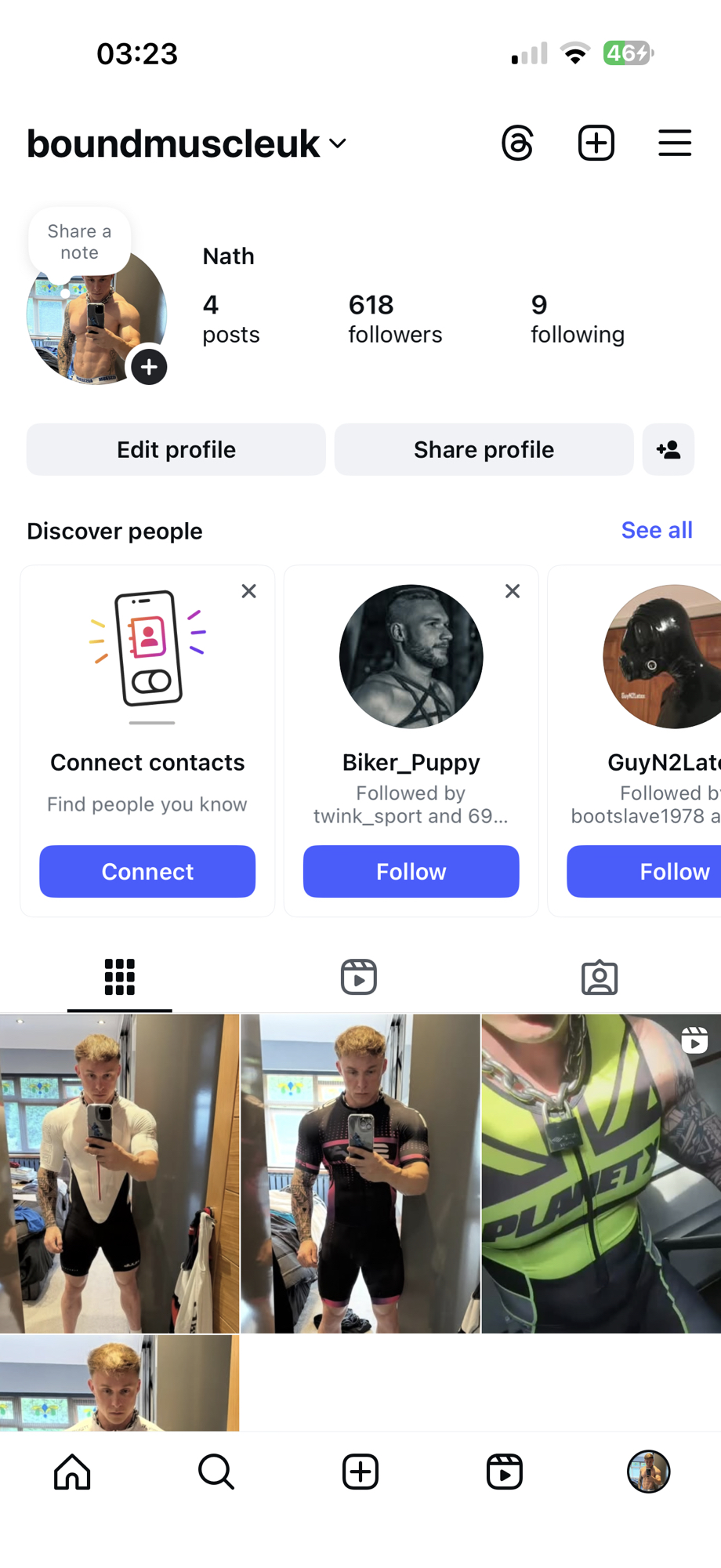Switch to the Reels tab on profile

(x=359, y=977)
